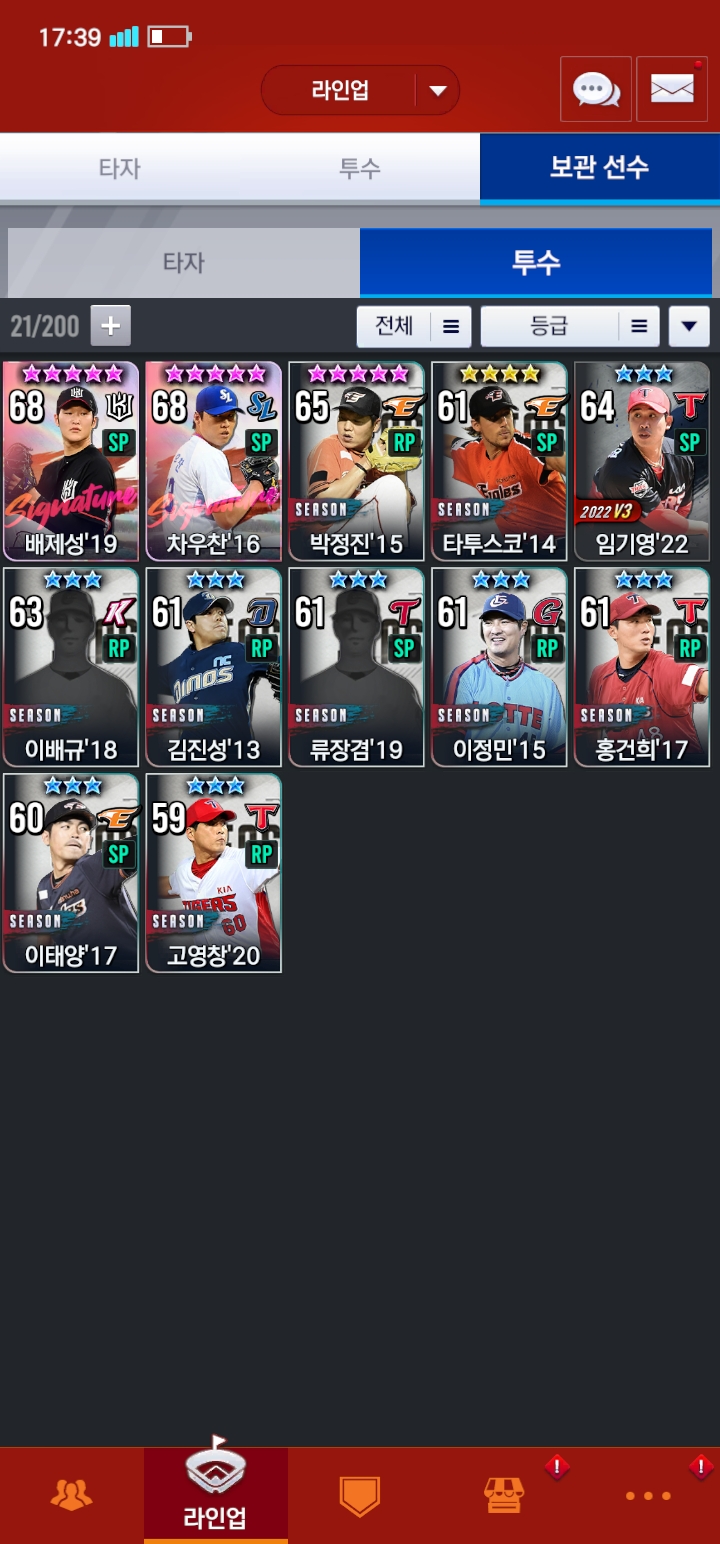This screenshot has height=1544, width=720.
Task: Open the 전체 filter dropdown
Action: pos(413,326)
